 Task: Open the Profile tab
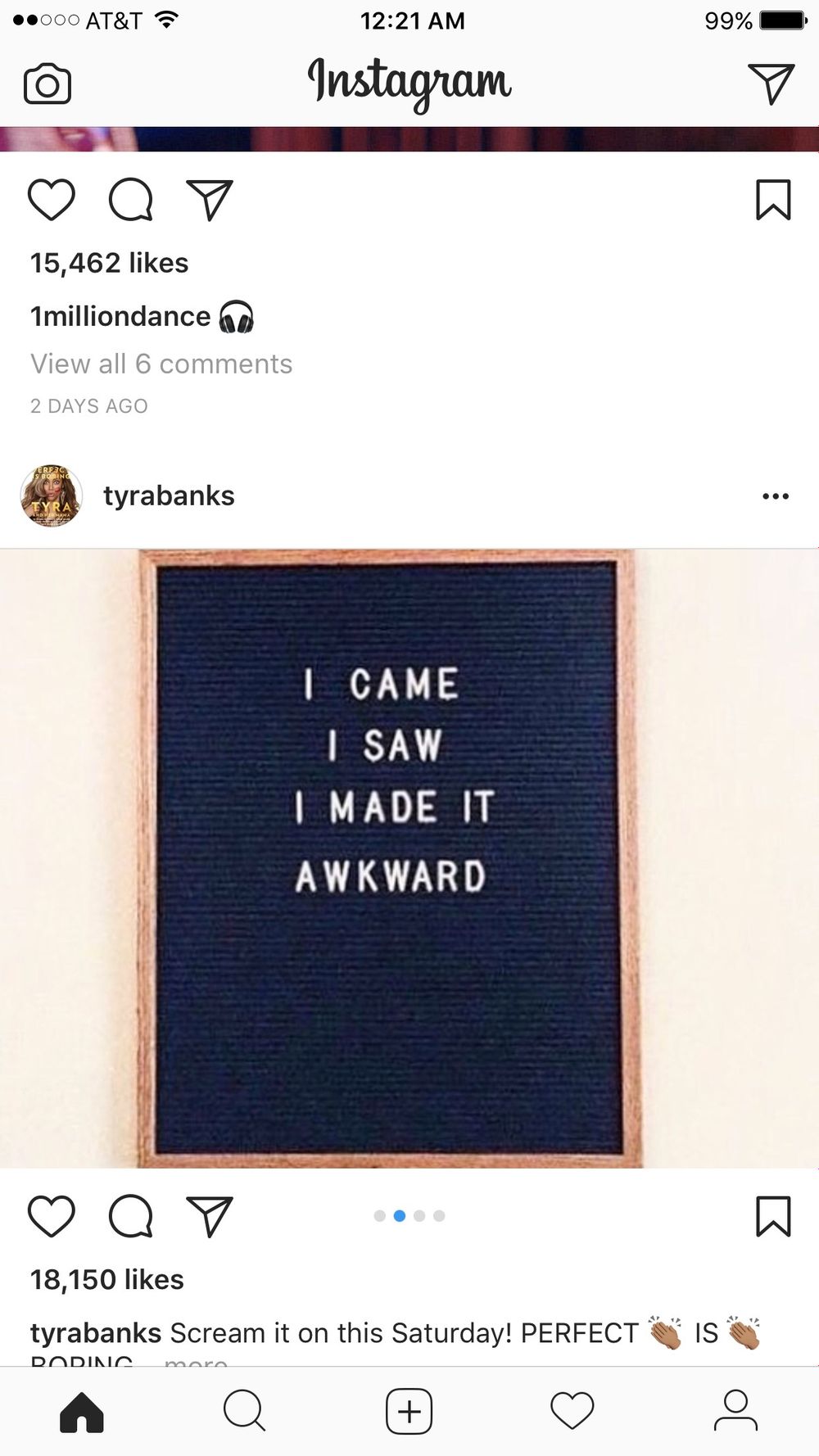[735, 1412]
